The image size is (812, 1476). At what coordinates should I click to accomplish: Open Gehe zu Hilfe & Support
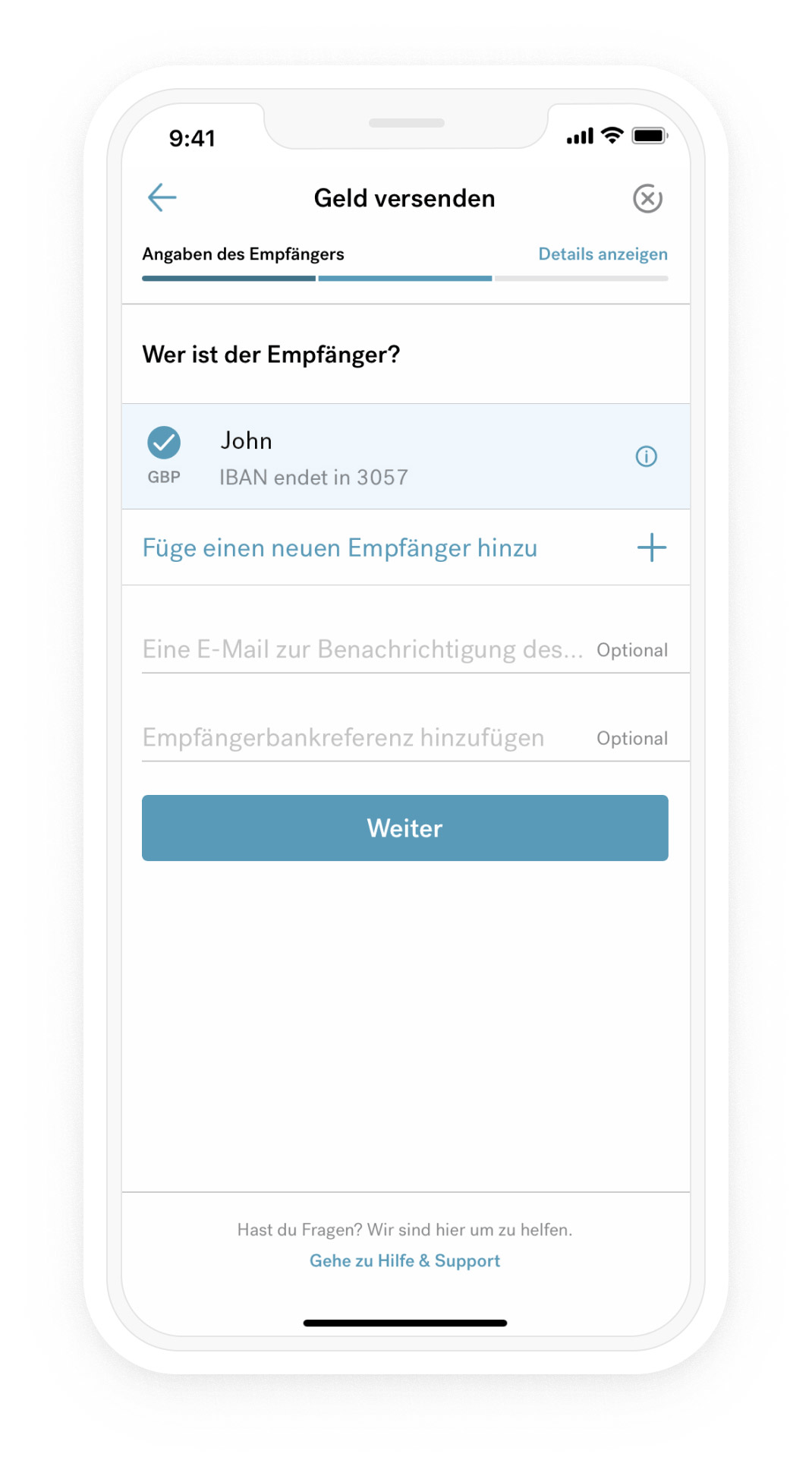point(404,1260)
